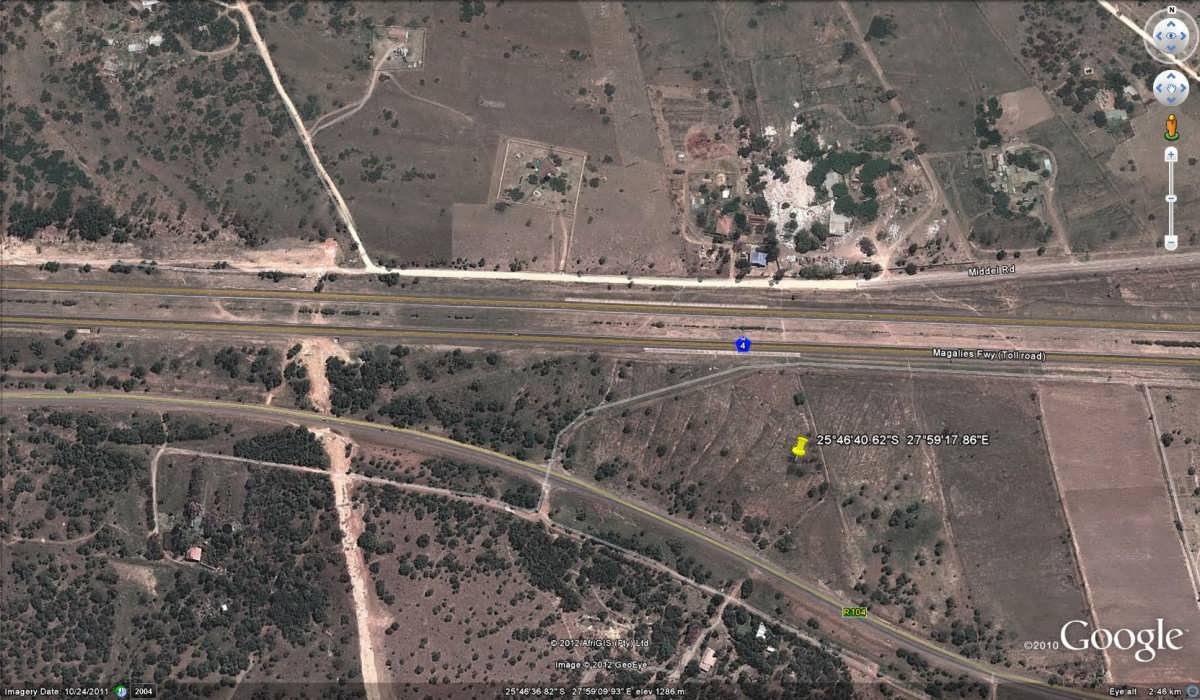Jump to the 2004 historical imagery
Image resolution: width=1200 pixels, height=700 pixels.
click(x=144, y=691)
